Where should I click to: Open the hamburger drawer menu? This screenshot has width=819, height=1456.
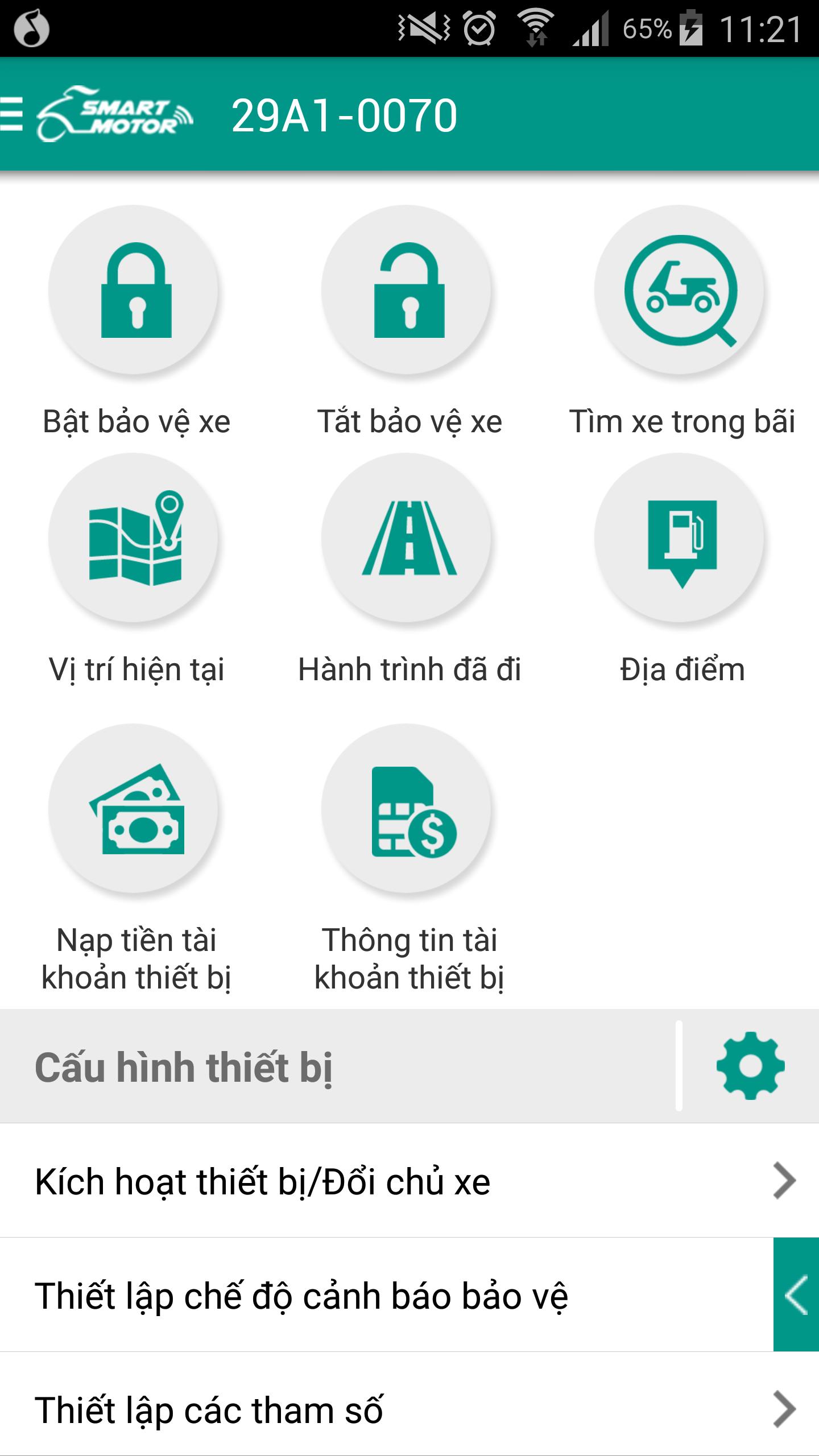[x=13, y=115]
